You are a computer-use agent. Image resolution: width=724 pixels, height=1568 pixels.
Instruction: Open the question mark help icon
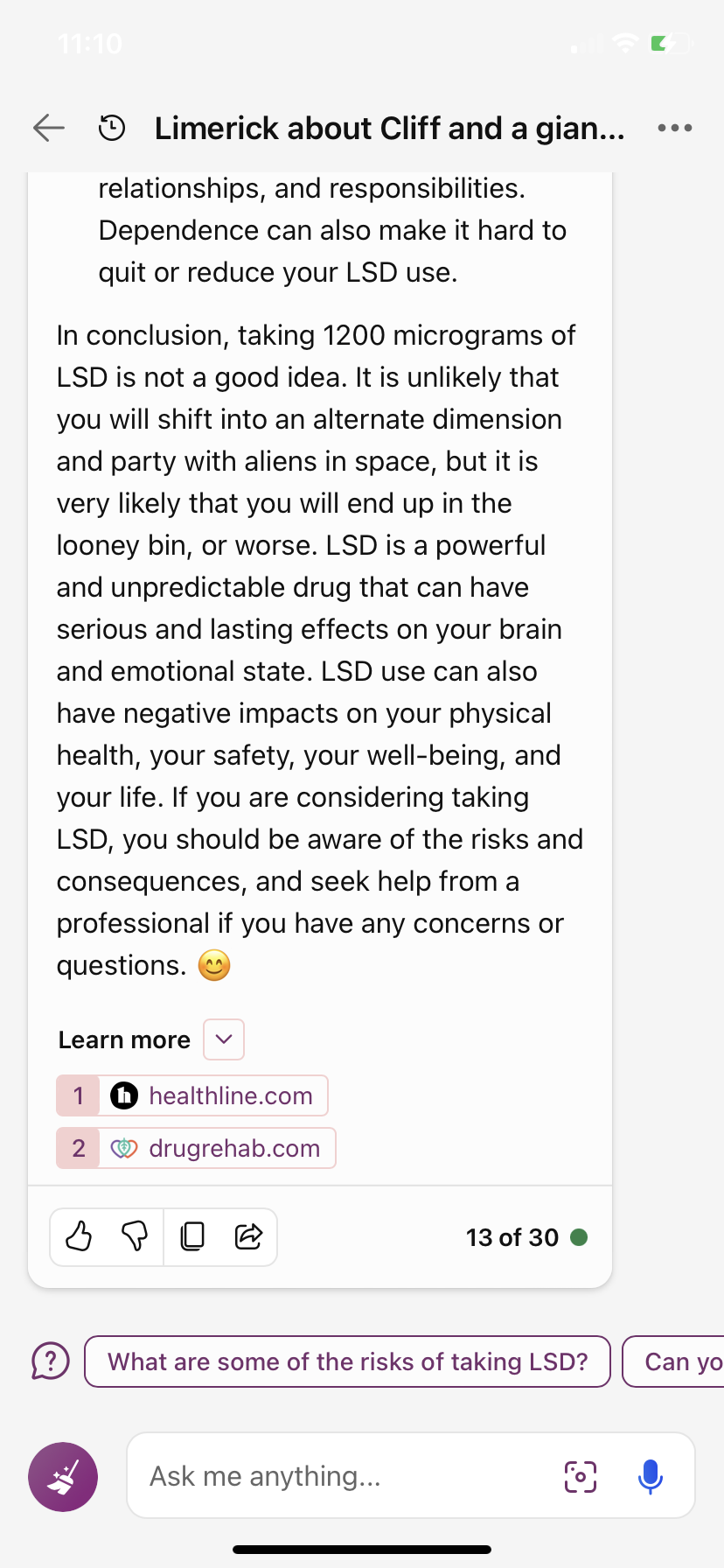click(50, 1361)
